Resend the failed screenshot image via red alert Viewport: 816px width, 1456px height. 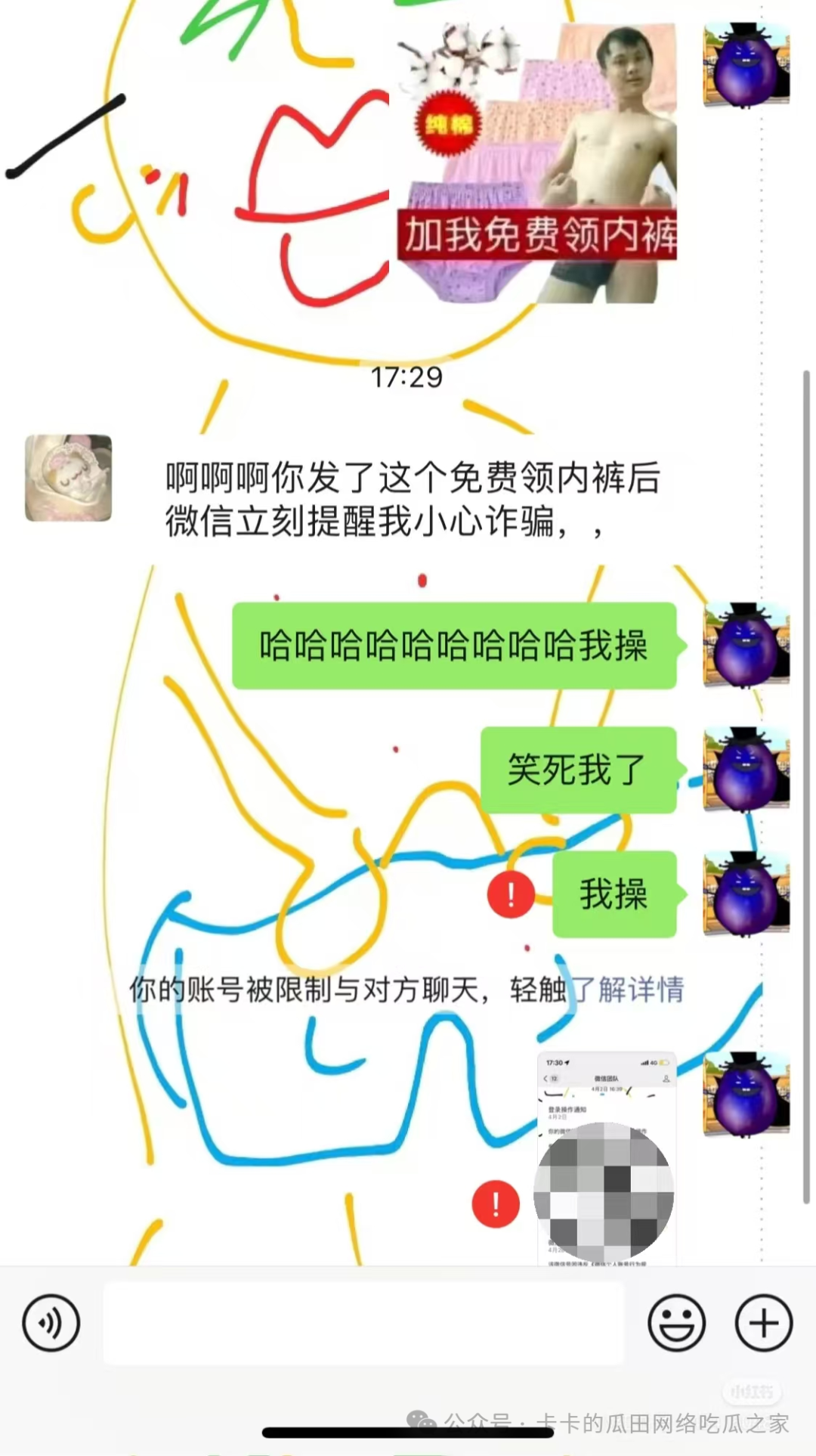tap(495, 1204)
